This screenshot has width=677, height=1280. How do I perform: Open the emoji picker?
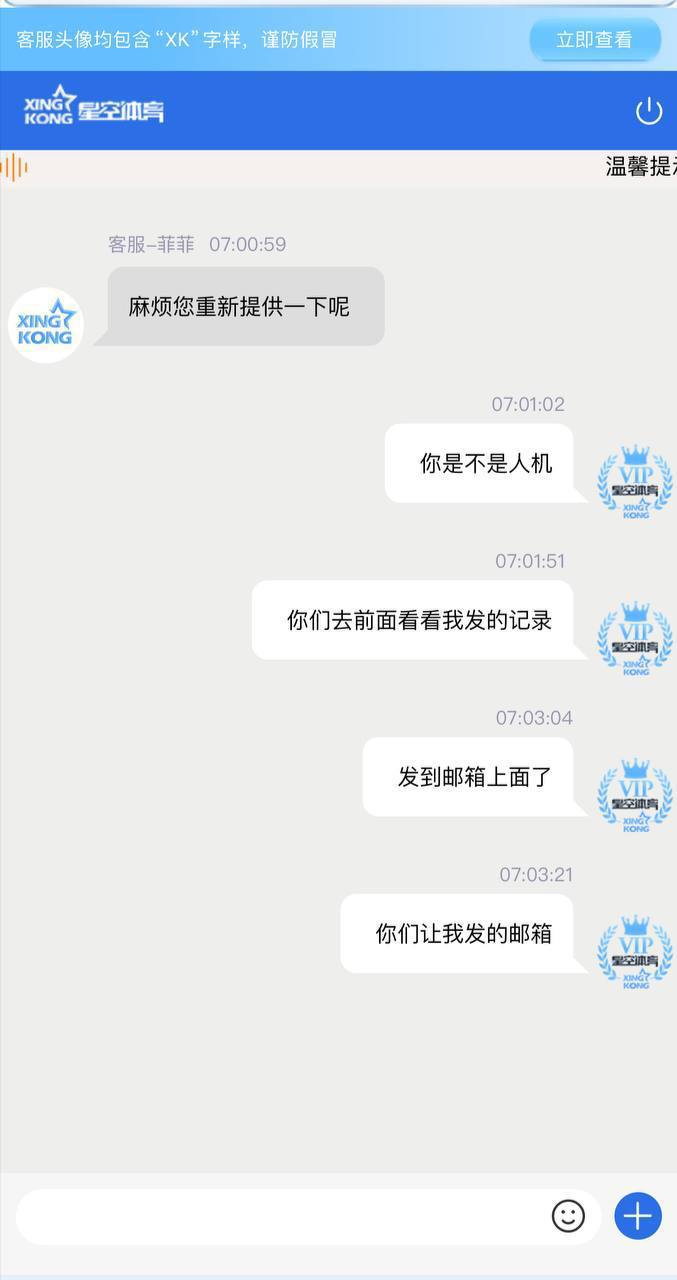tap(568, 1216)
